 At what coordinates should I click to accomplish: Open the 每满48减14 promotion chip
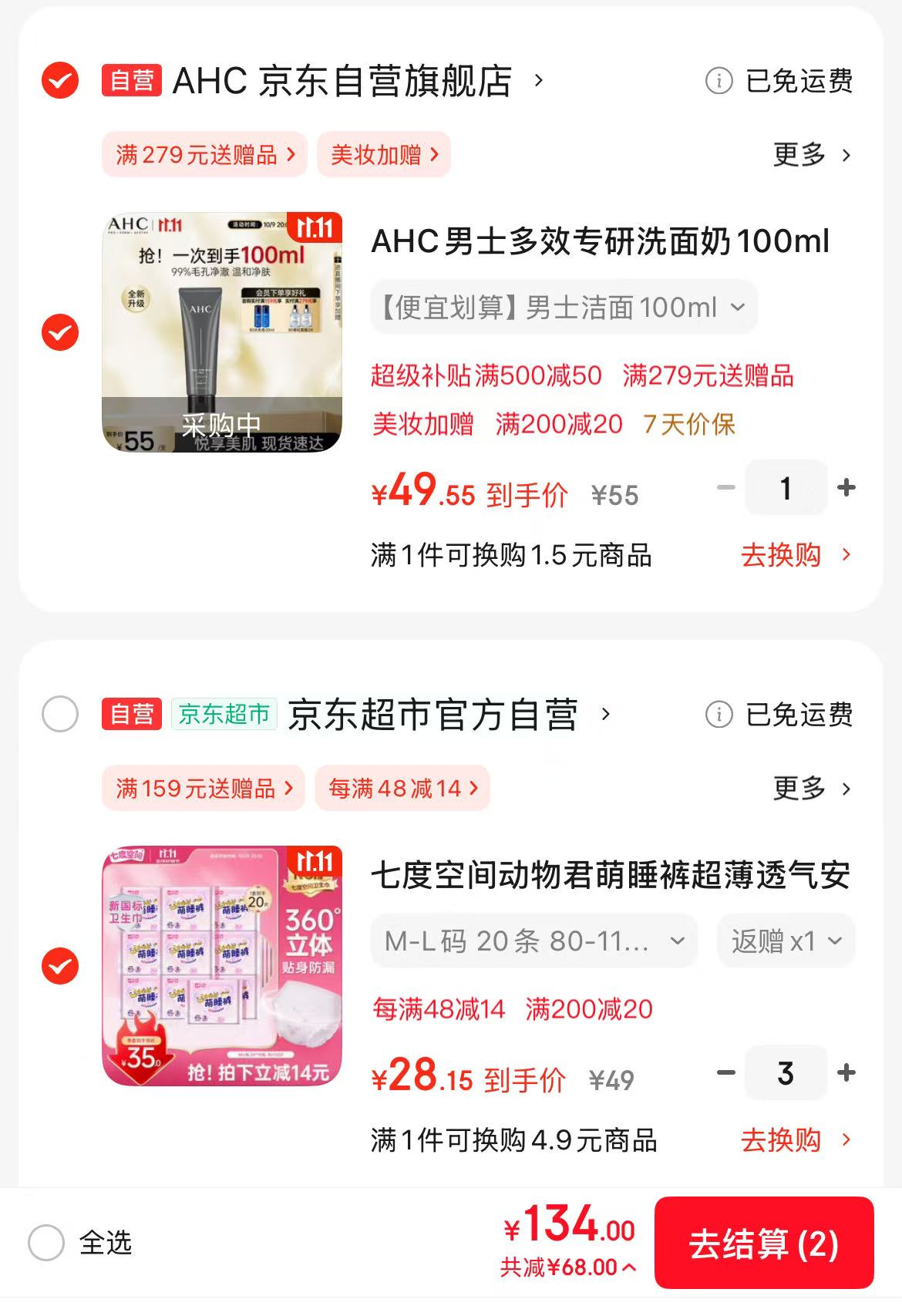(x=402, y=789)
